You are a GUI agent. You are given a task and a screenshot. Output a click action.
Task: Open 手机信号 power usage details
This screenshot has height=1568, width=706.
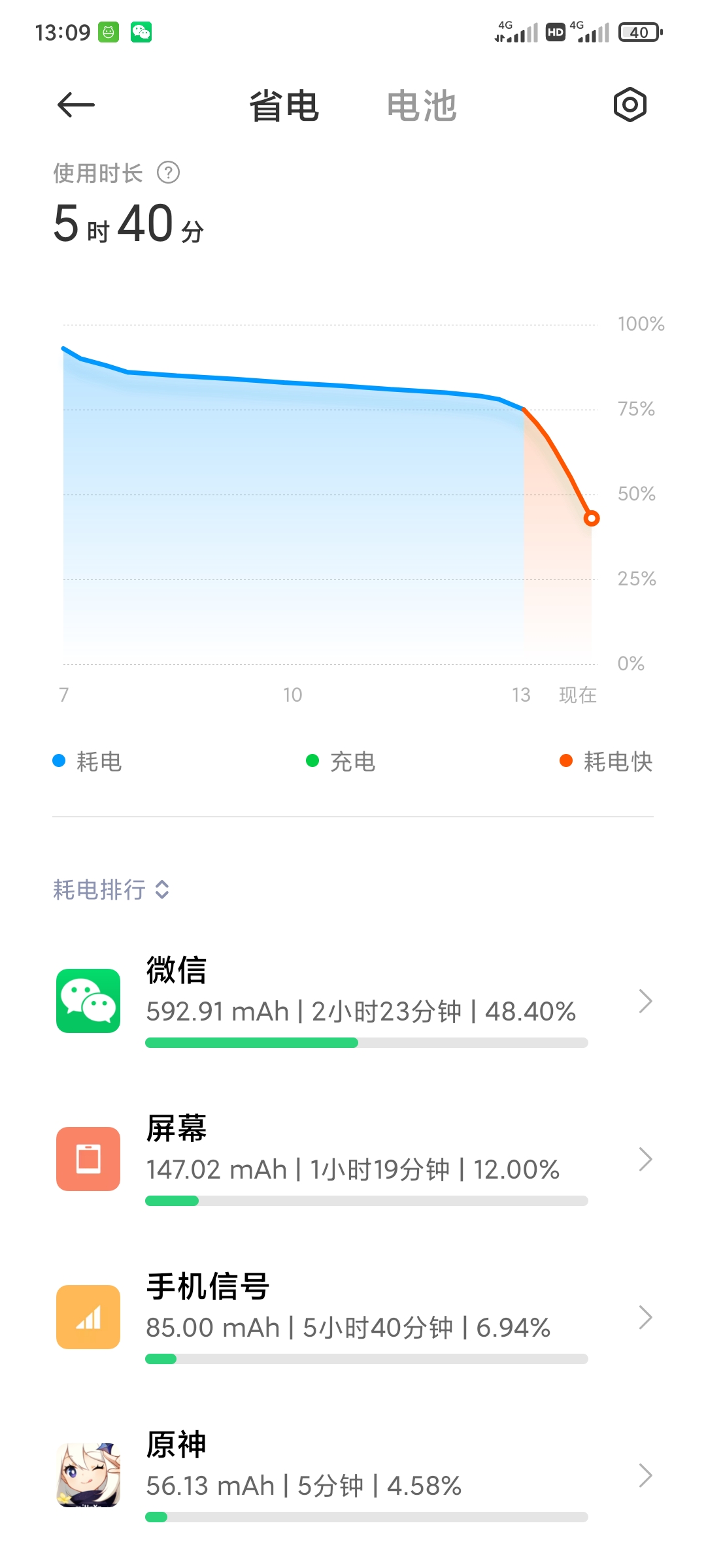tap(353, 1317)
